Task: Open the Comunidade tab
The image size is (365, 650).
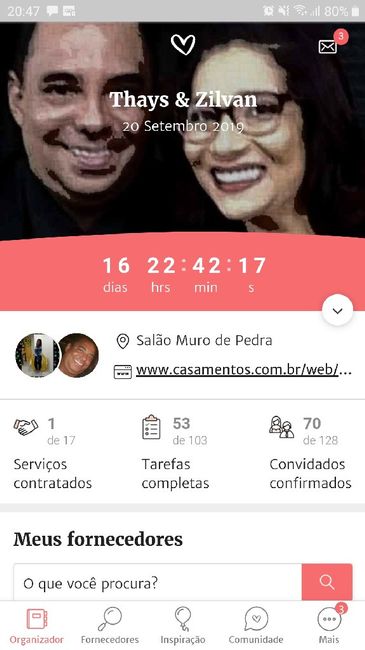Action: [256, 626]
